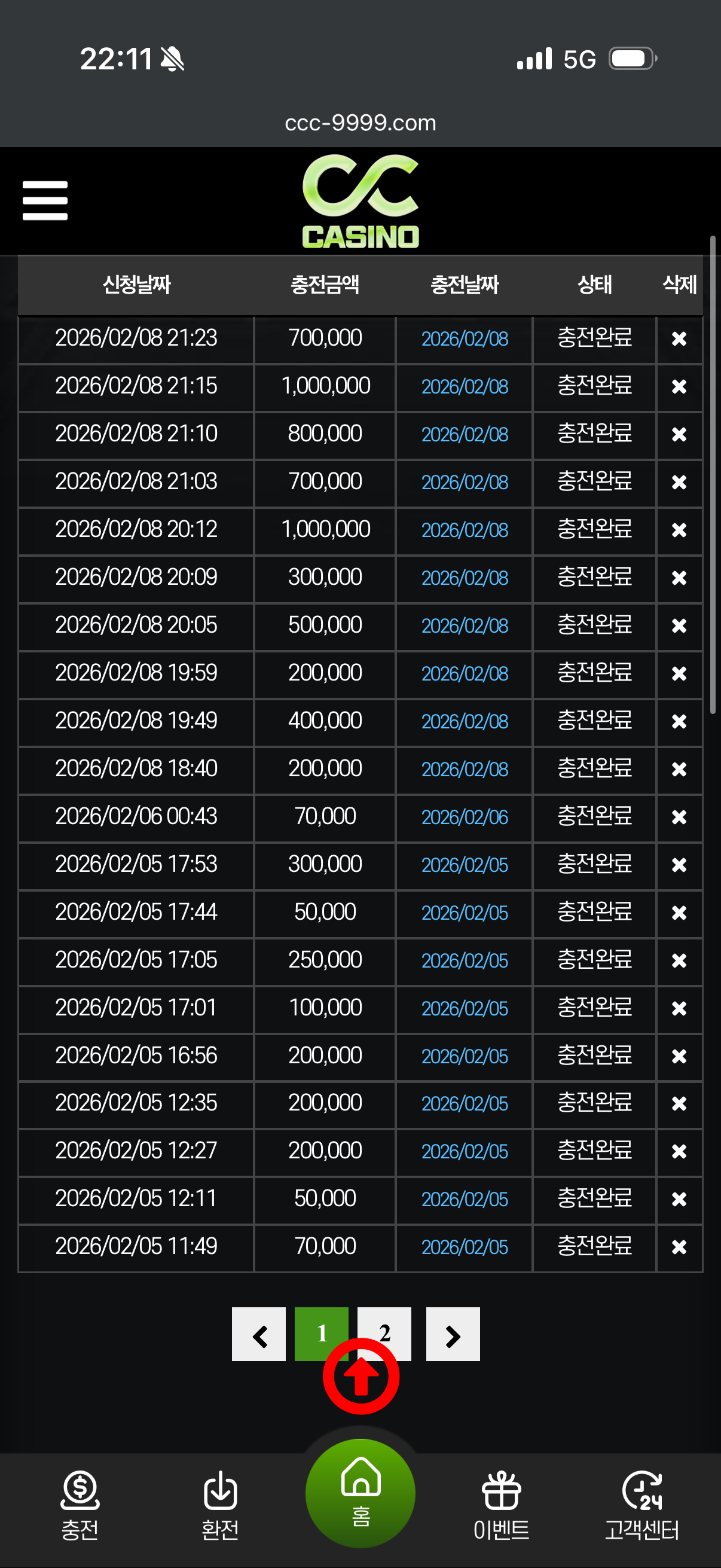This screenshot has height=1568, width=721.
Task: Remove the 2026/02/06 00:43 deposit row
Action: tap(679, 817)
